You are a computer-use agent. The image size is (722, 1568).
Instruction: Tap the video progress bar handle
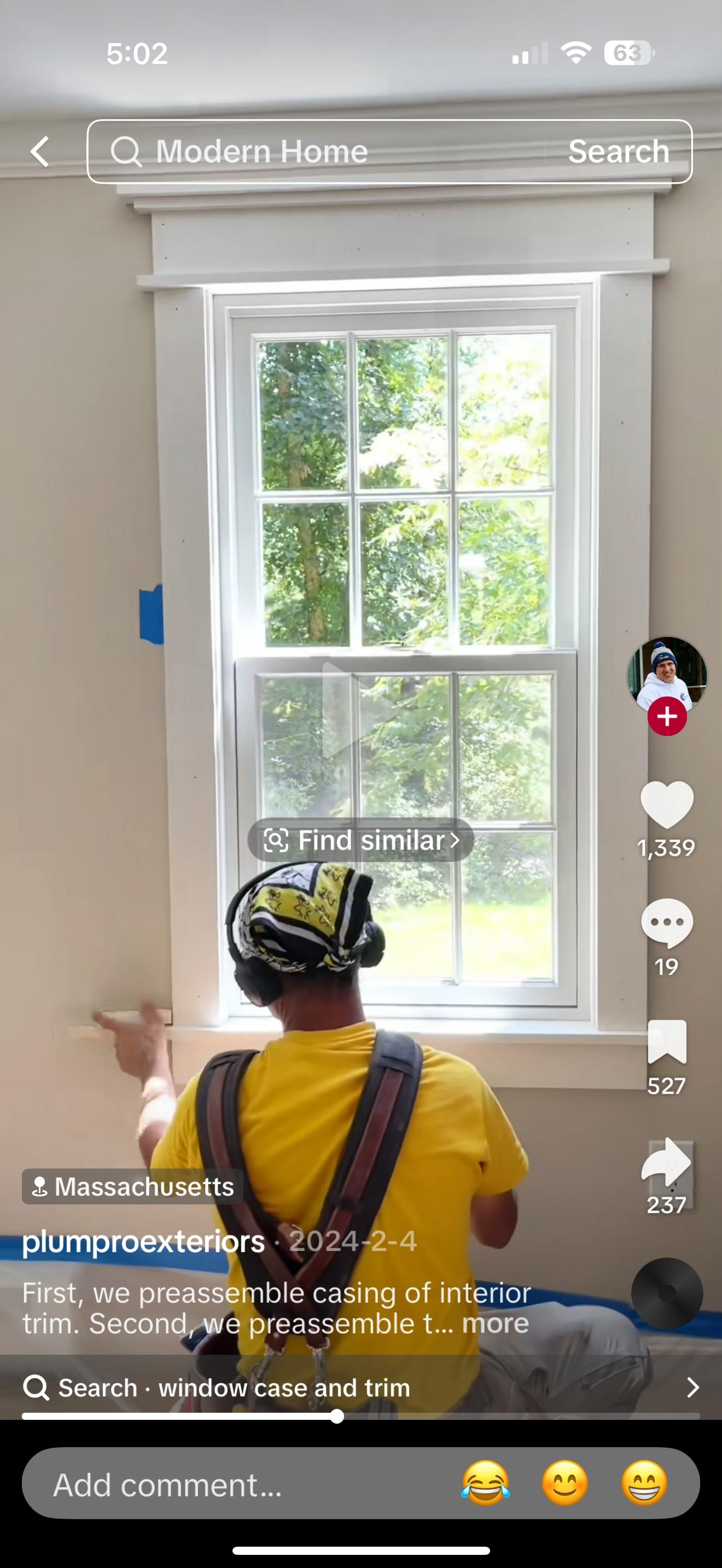click(336, 1417)
